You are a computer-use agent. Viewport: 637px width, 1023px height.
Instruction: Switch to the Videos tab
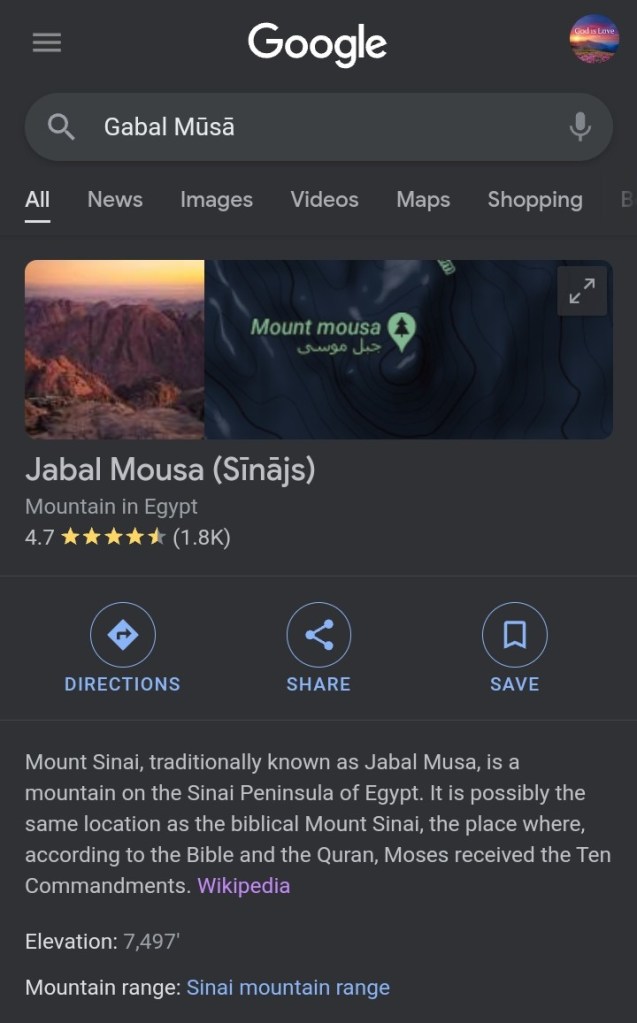tap(324, 199)
